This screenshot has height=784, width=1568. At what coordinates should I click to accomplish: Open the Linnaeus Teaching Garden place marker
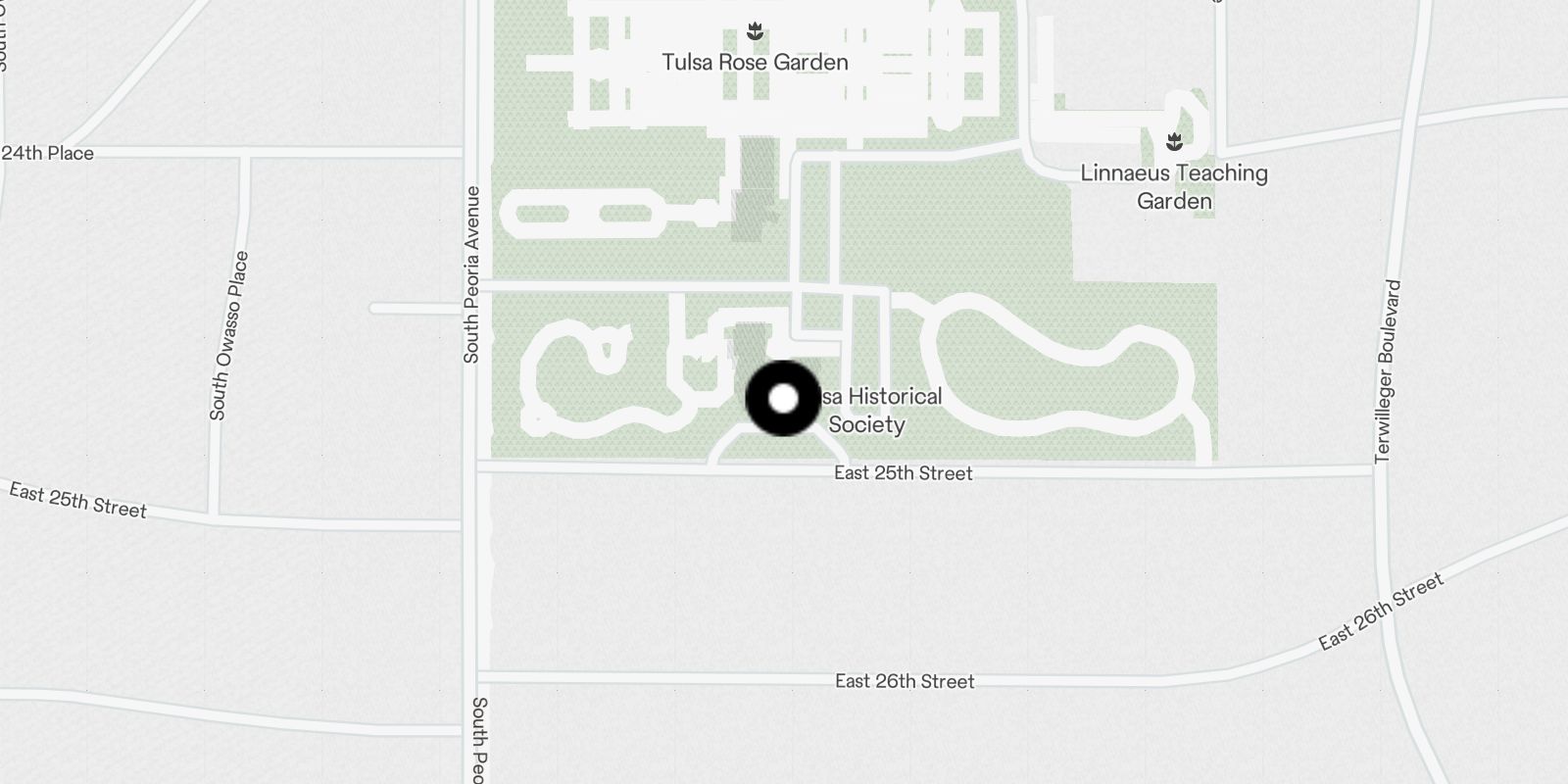1174,144
